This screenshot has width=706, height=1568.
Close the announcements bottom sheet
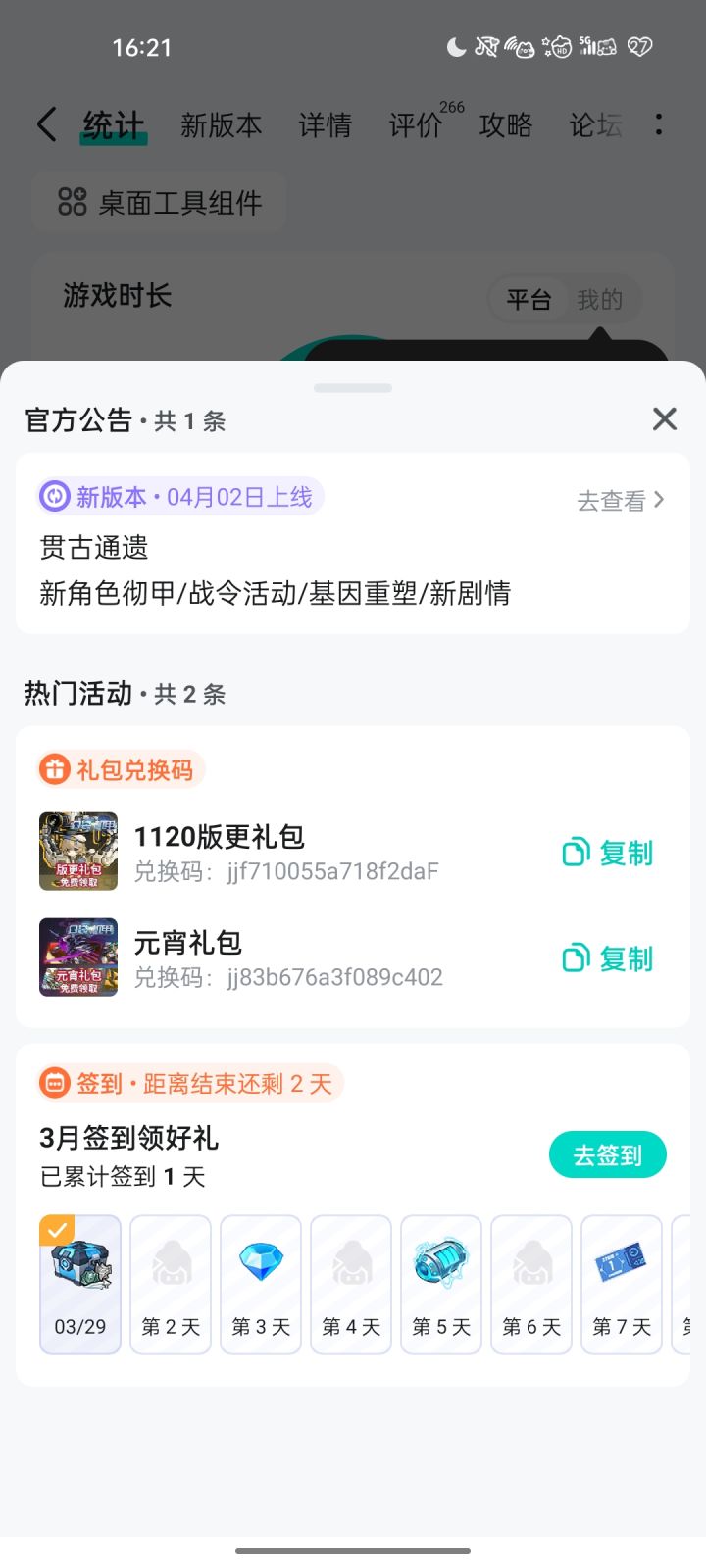point(664,419)
